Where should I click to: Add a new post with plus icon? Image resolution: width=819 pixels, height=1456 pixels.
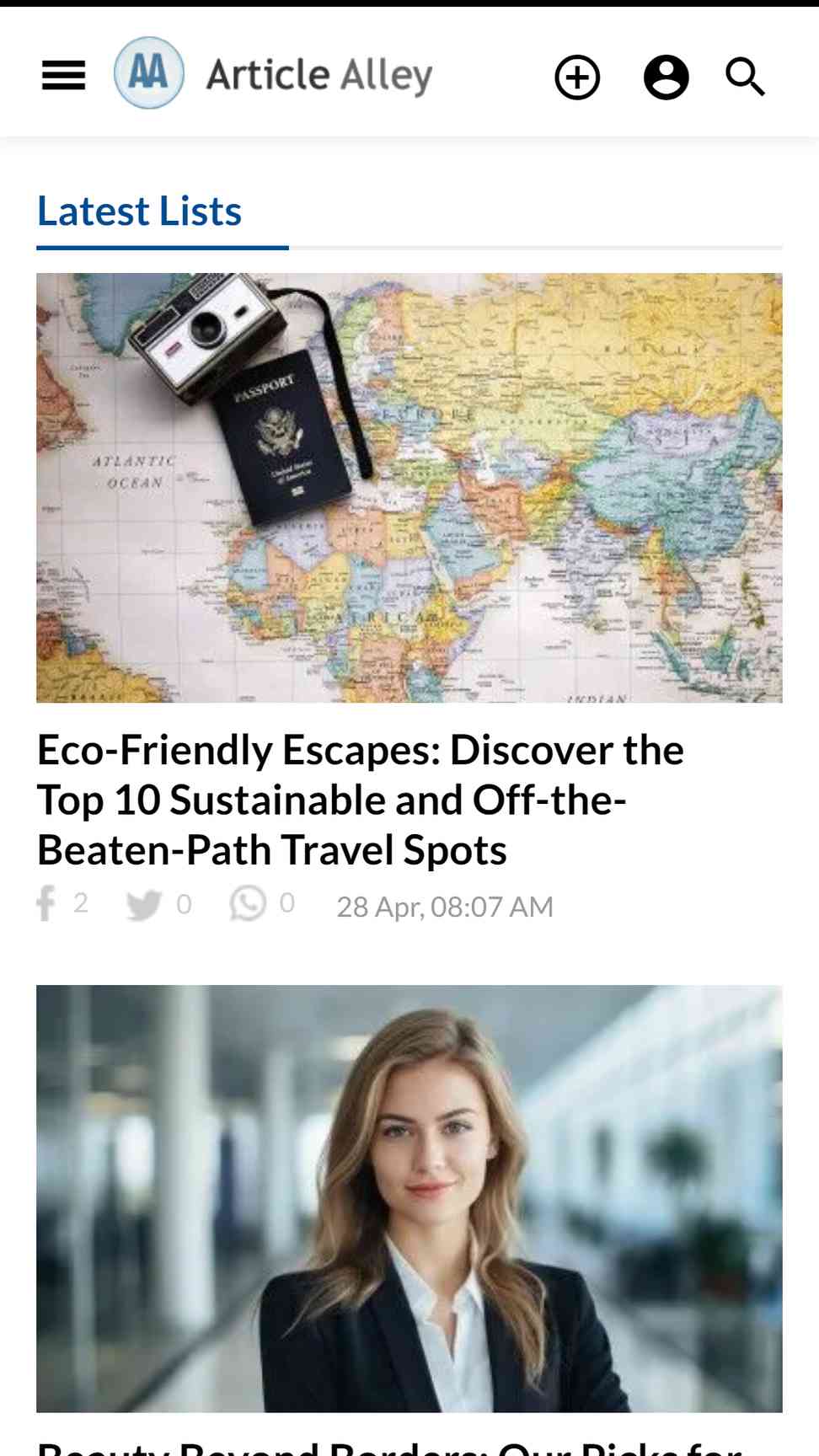[577, 78]
